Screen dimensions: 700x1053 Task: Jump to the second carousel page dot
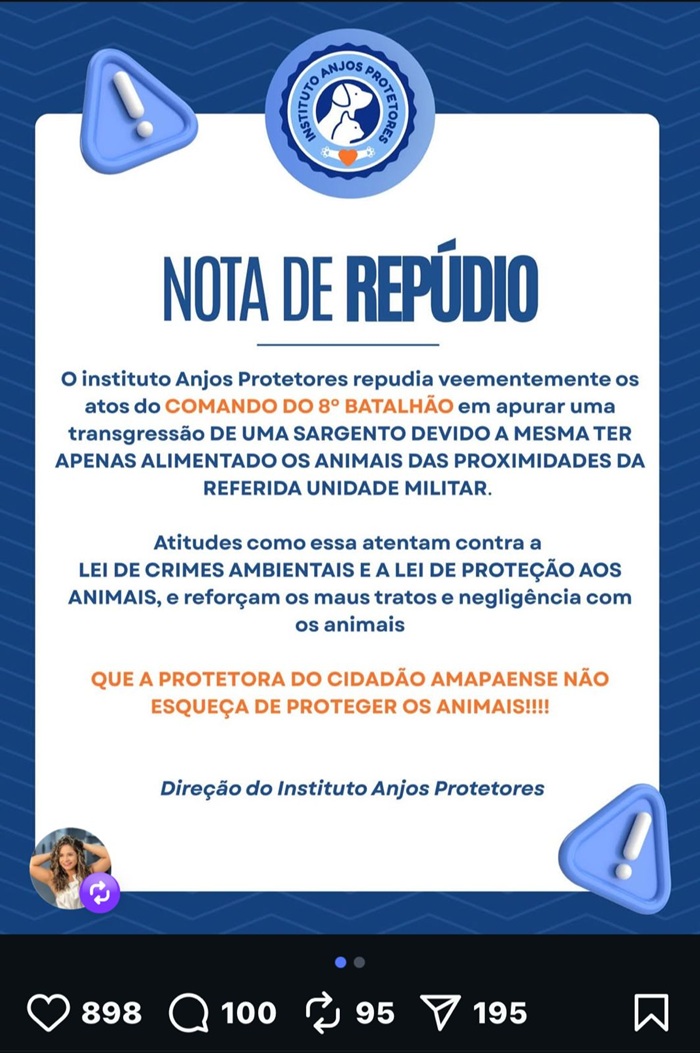point(360,962)
